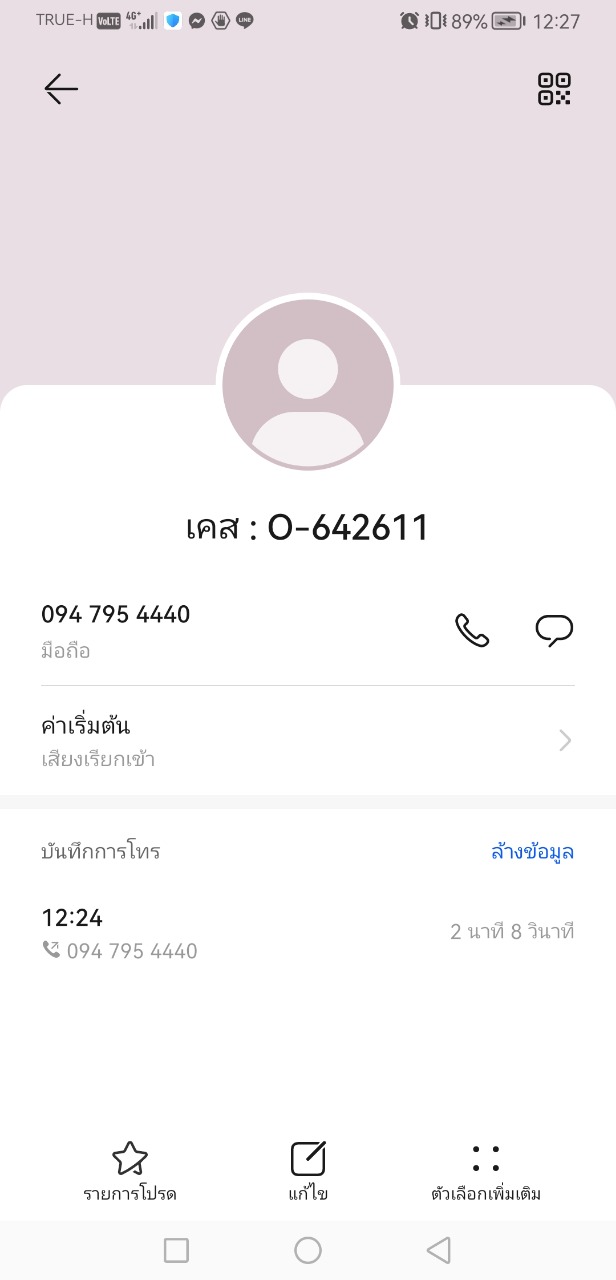This screenshot has height=1280, width=616.
Task: Edit the contact with แก้ไข
Action: 308,1172
